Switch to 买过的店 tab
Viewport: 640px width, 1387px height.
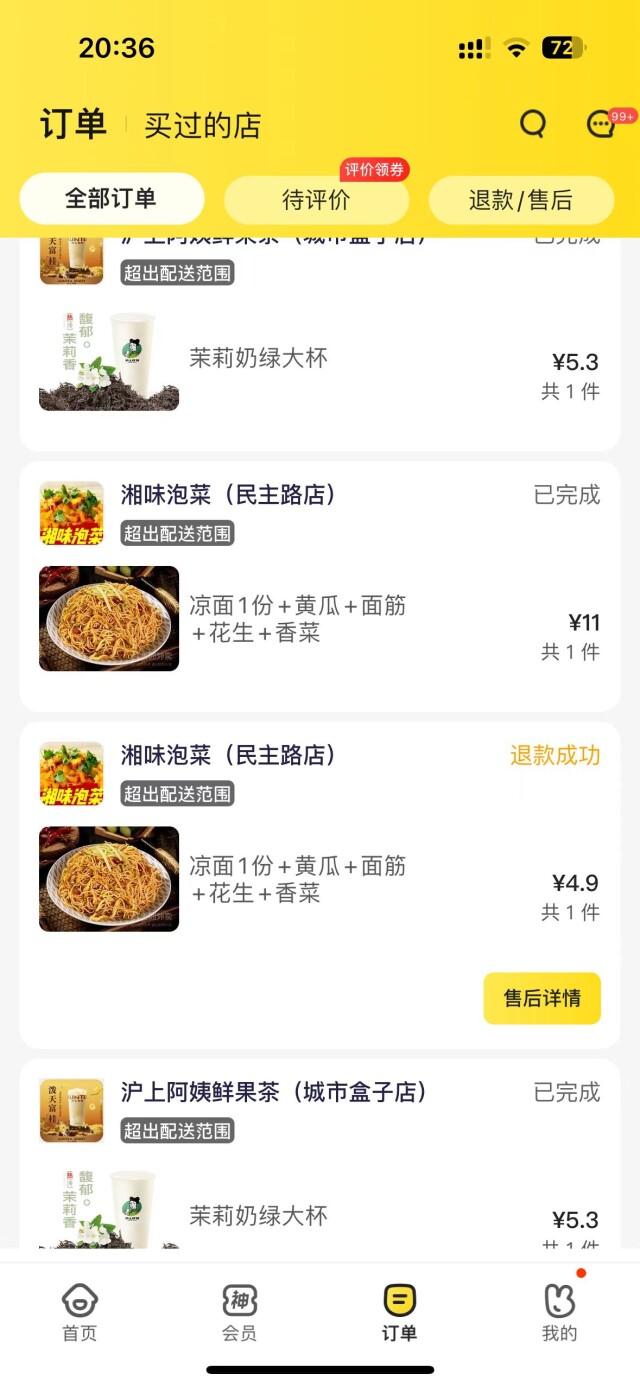click(202, 126)
